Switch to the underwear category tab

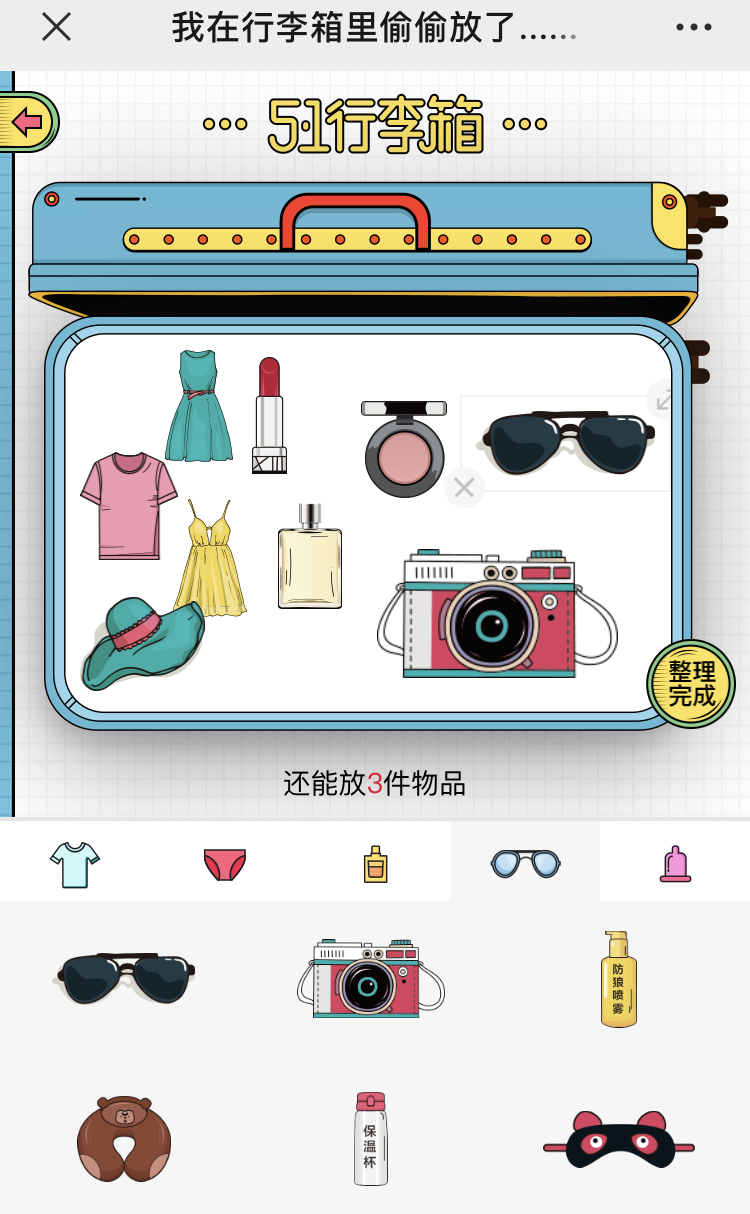pyautogui.click(x=225, y=863)
